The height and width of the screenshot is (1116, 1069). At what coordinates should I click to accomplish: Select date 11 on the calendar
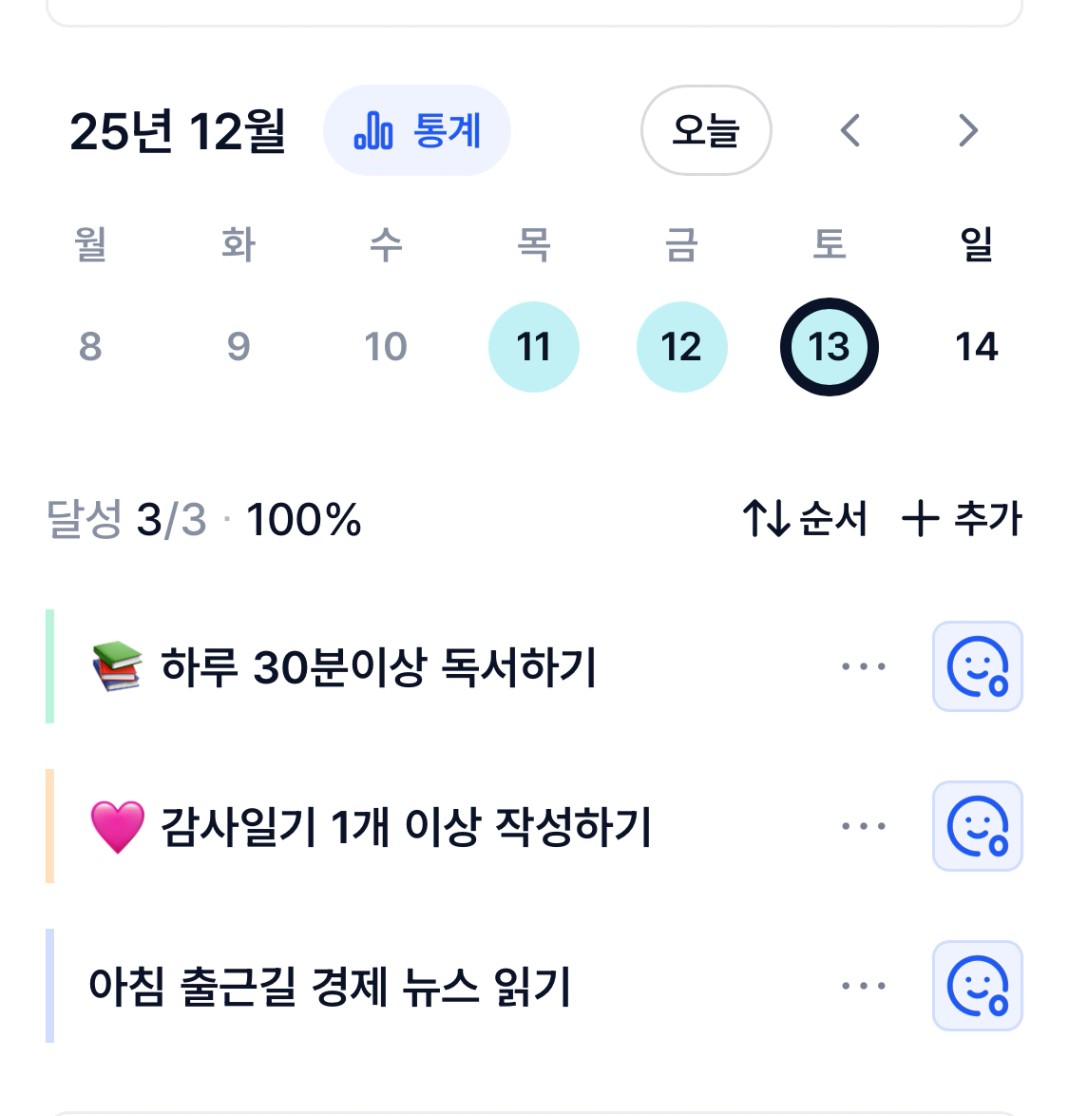pyautogui.click(x=534, y=347)
